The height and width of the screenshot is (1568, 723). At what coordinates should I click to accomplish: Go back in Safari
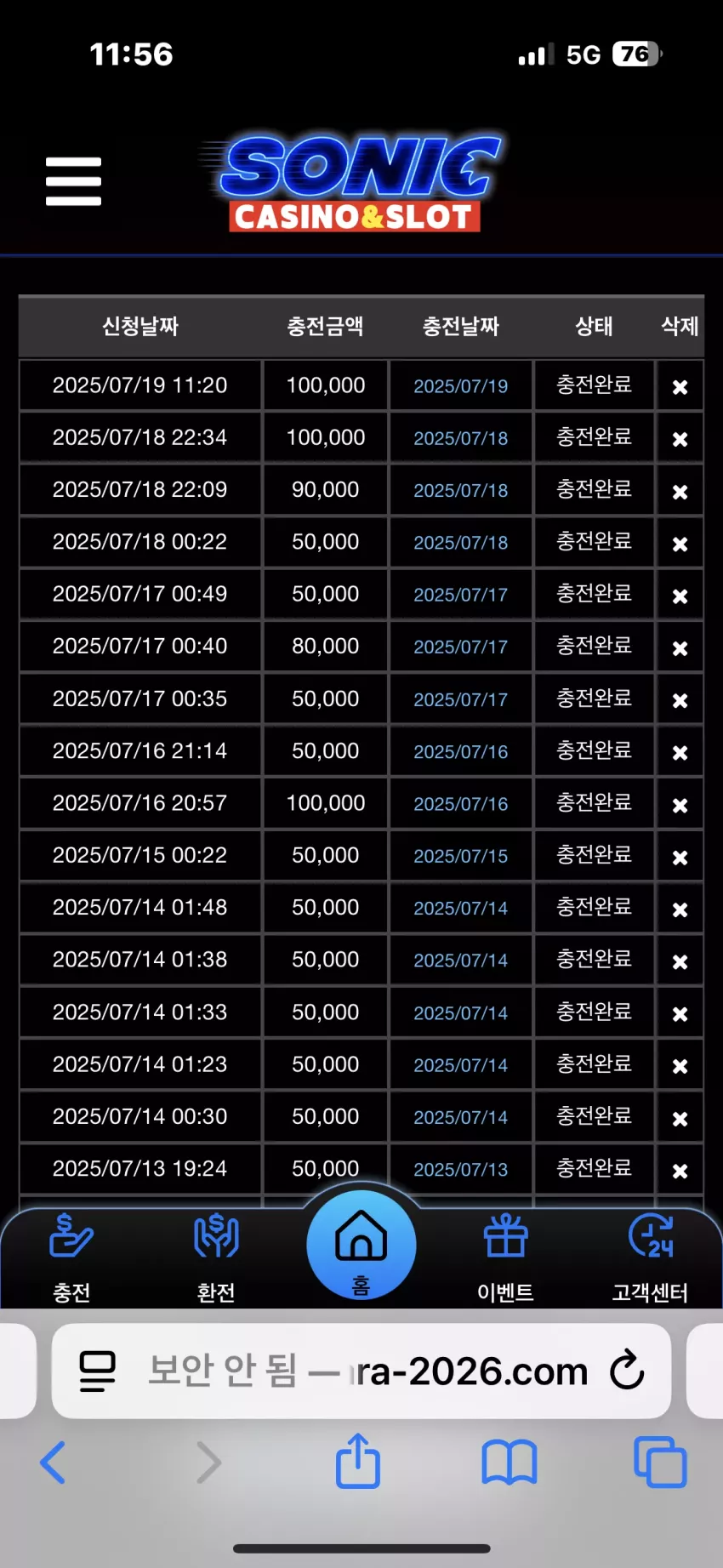[53, 1463]
